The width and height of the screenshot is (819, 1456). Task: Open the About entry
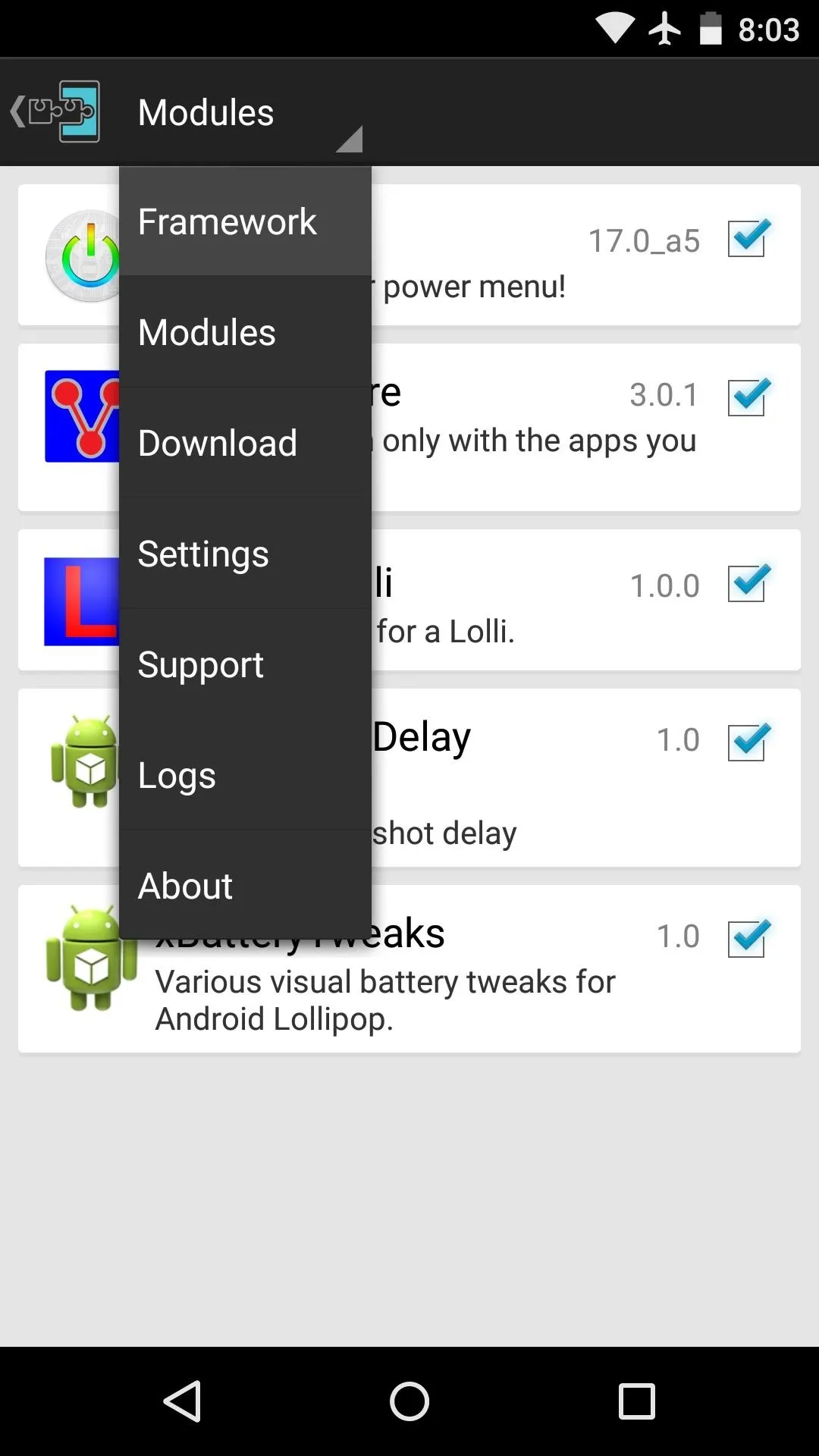pos(245,885)
